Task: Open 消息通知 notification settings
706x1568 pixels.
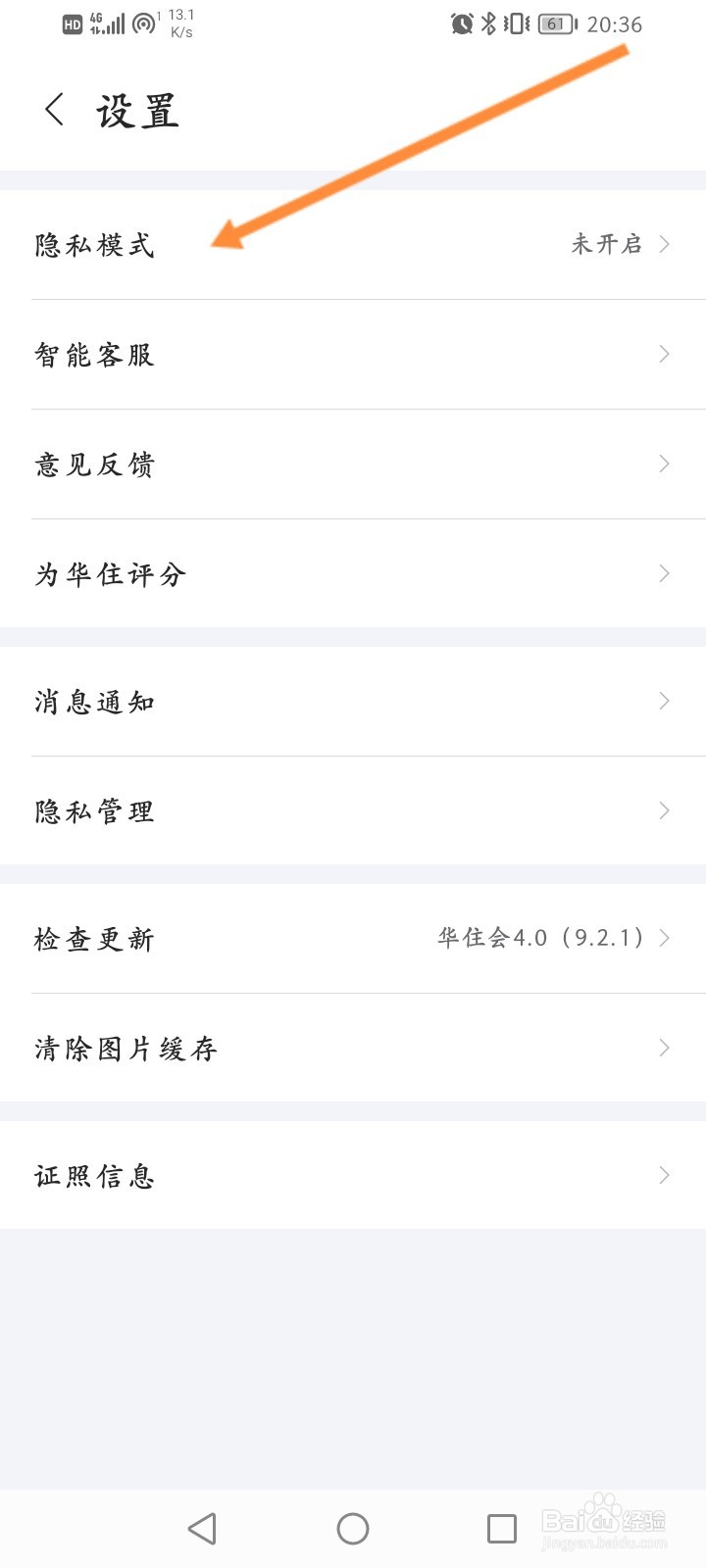Action: point(95,700)
